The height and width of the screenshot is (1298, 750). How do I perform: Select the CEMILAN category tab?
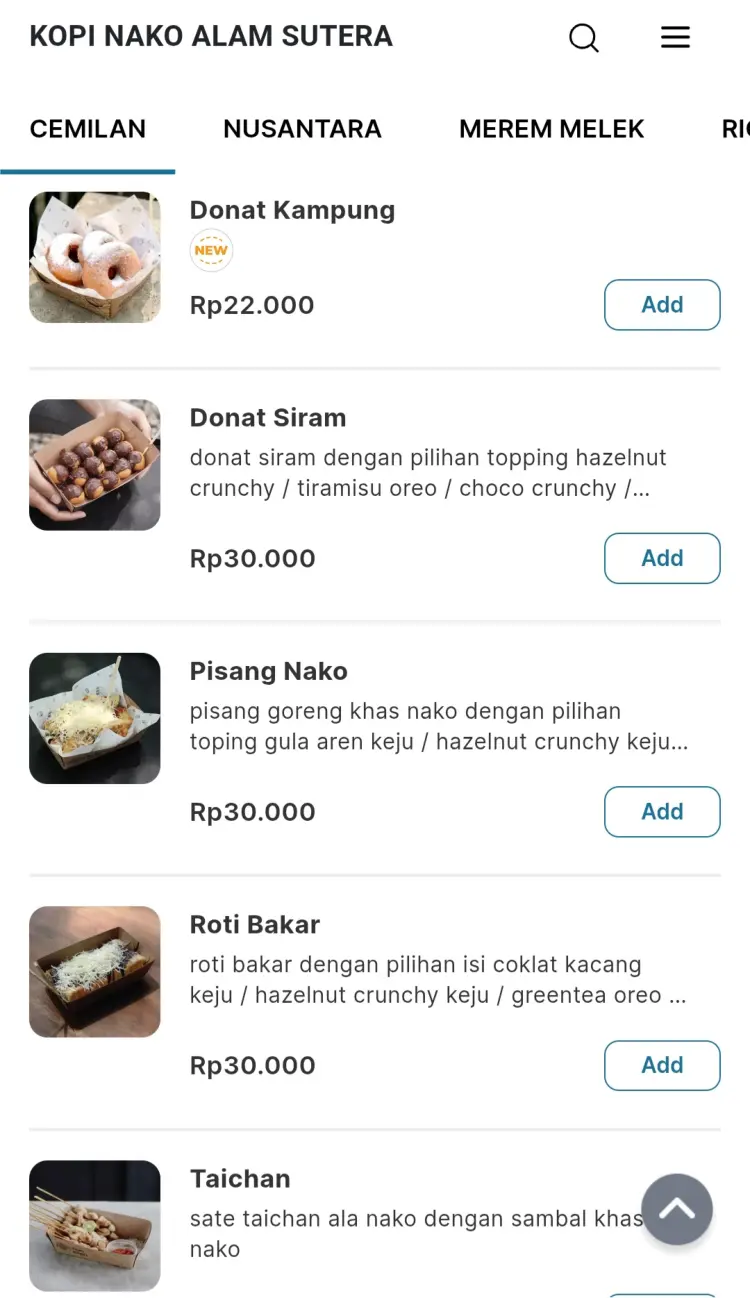[x=88, y=128]
